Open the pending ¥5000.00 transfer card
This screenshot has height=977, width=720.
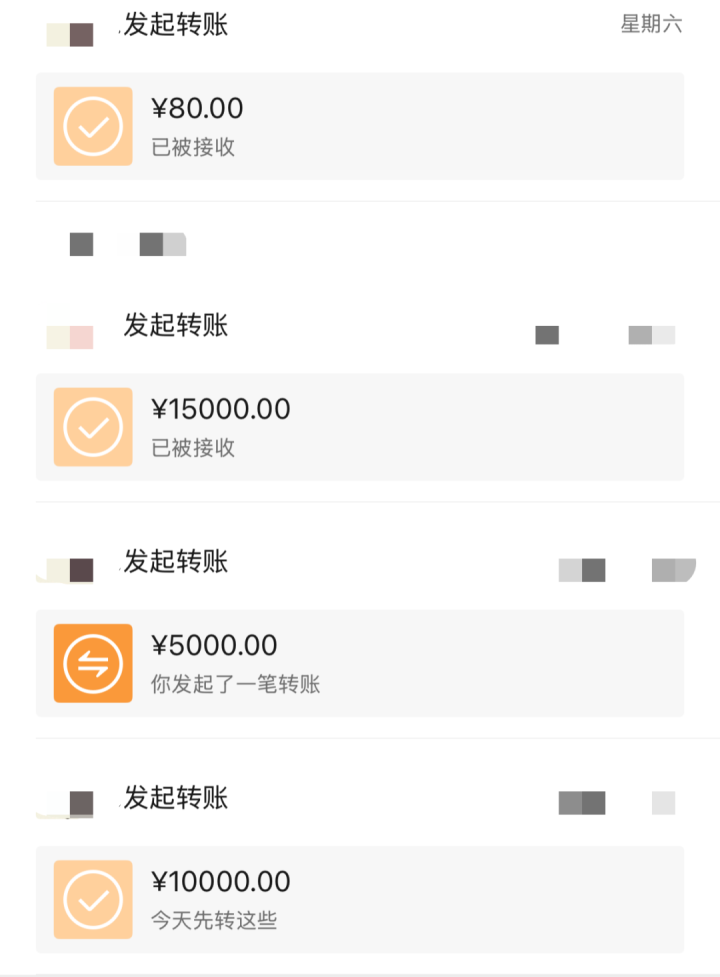pyautogui.click(x=360, y=662)
